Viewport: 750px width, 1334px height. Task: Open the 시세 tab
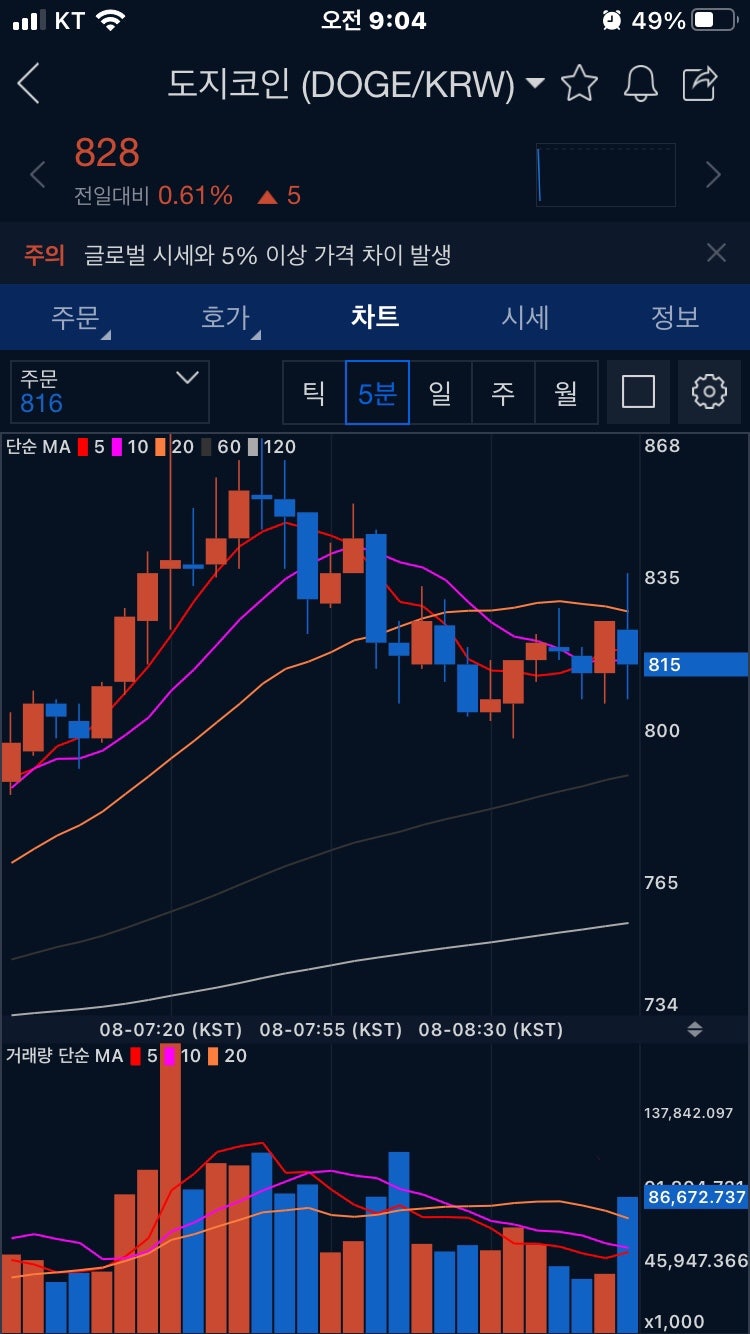pyautogui.click(x=525, y=317)
